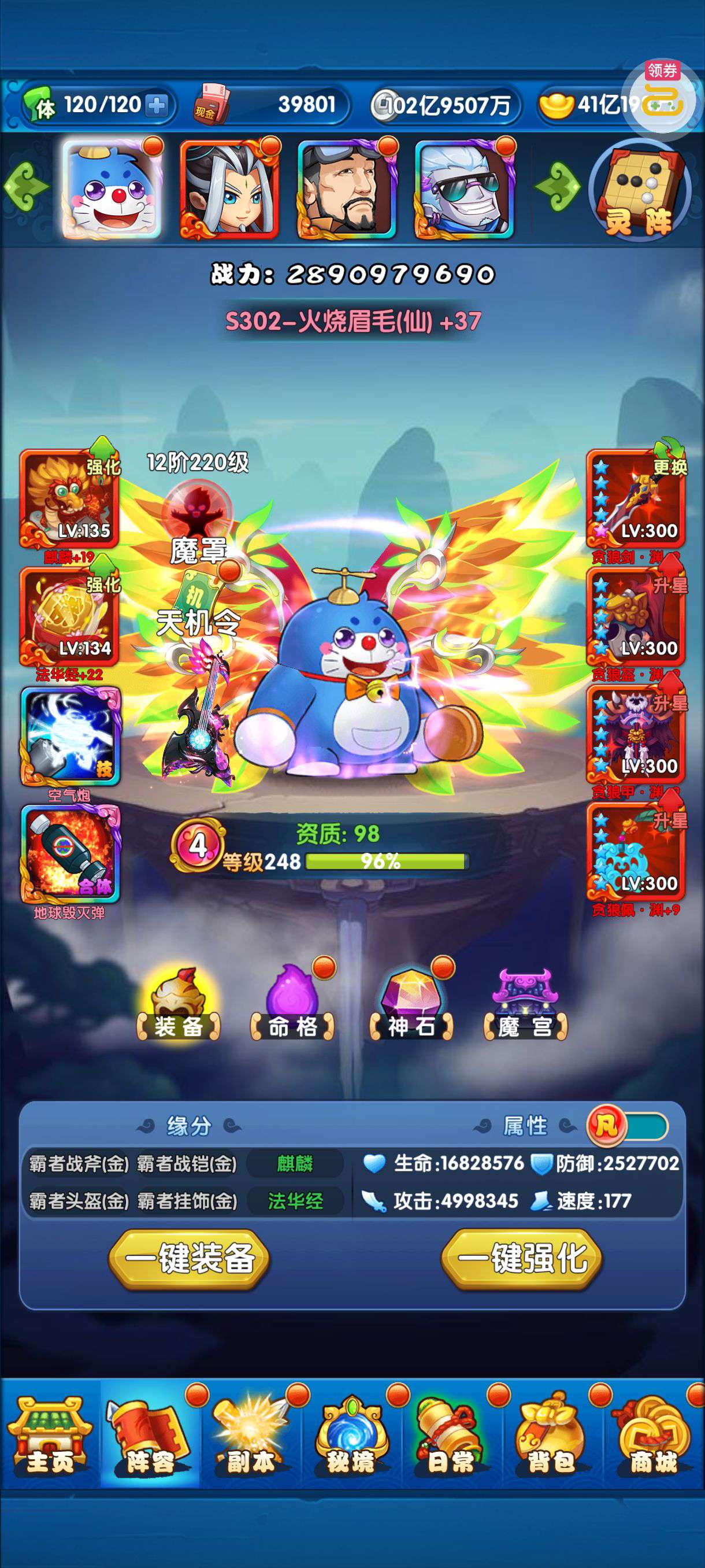The width and height of the screenshot is (705, 1568).
Task: Open the 贪狼剑 weapon slot
Action: pyautogui.click(x=636, y=499)
